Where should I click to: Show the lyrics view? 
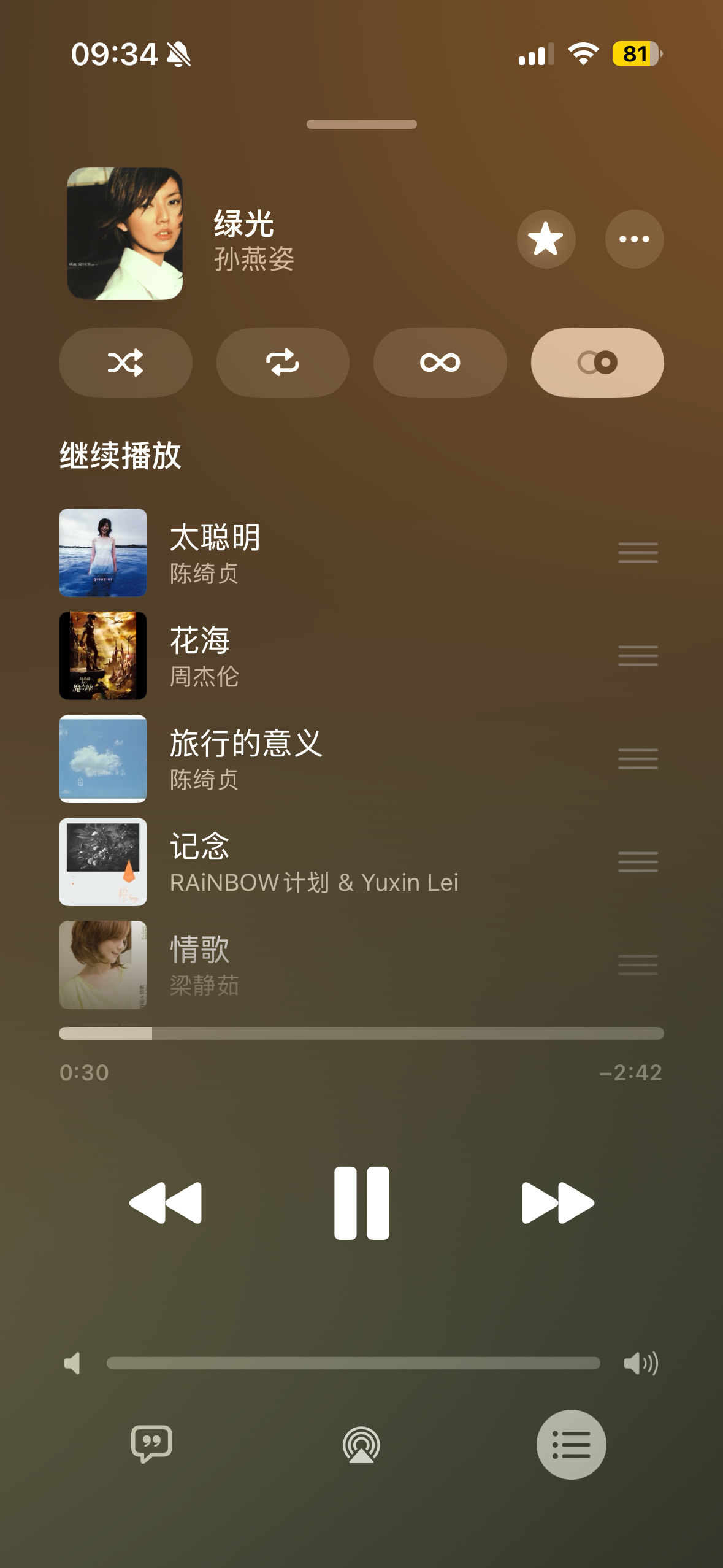coord(151,1445)
